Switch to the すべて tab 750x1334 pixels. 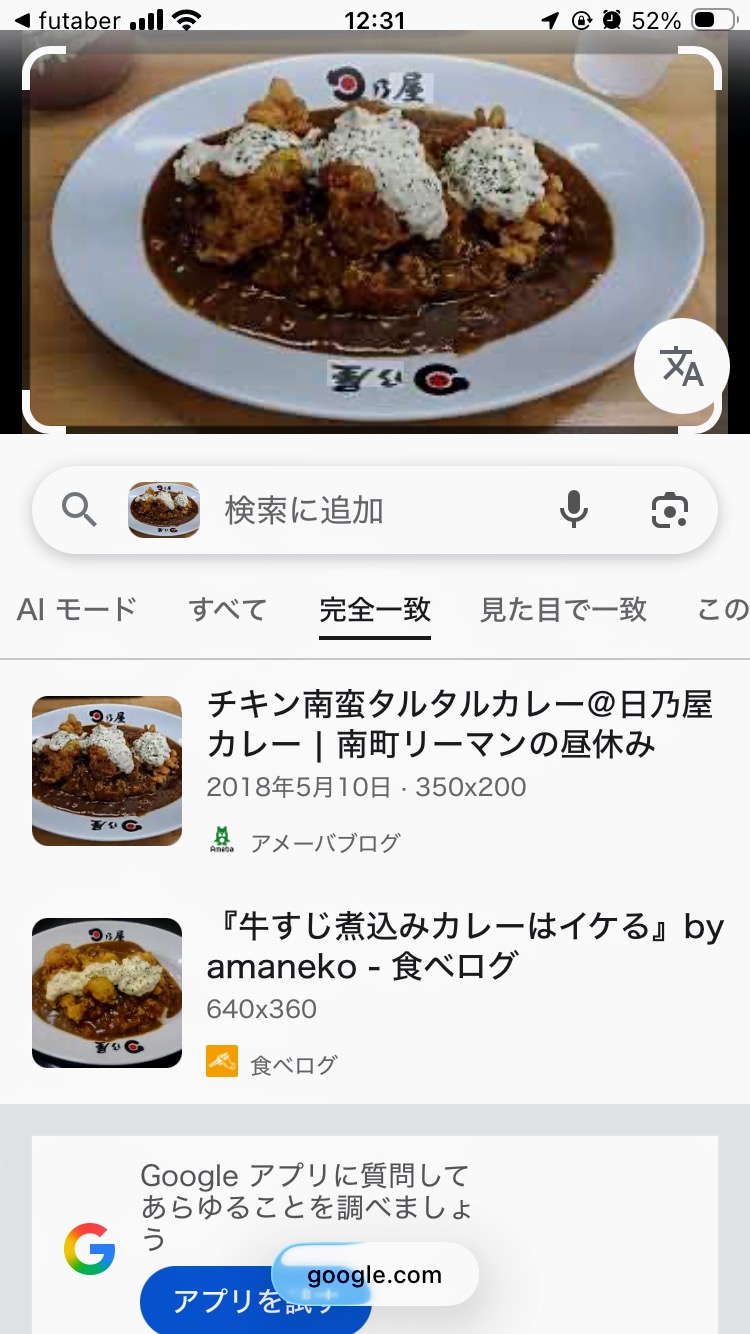click(227, 609)
